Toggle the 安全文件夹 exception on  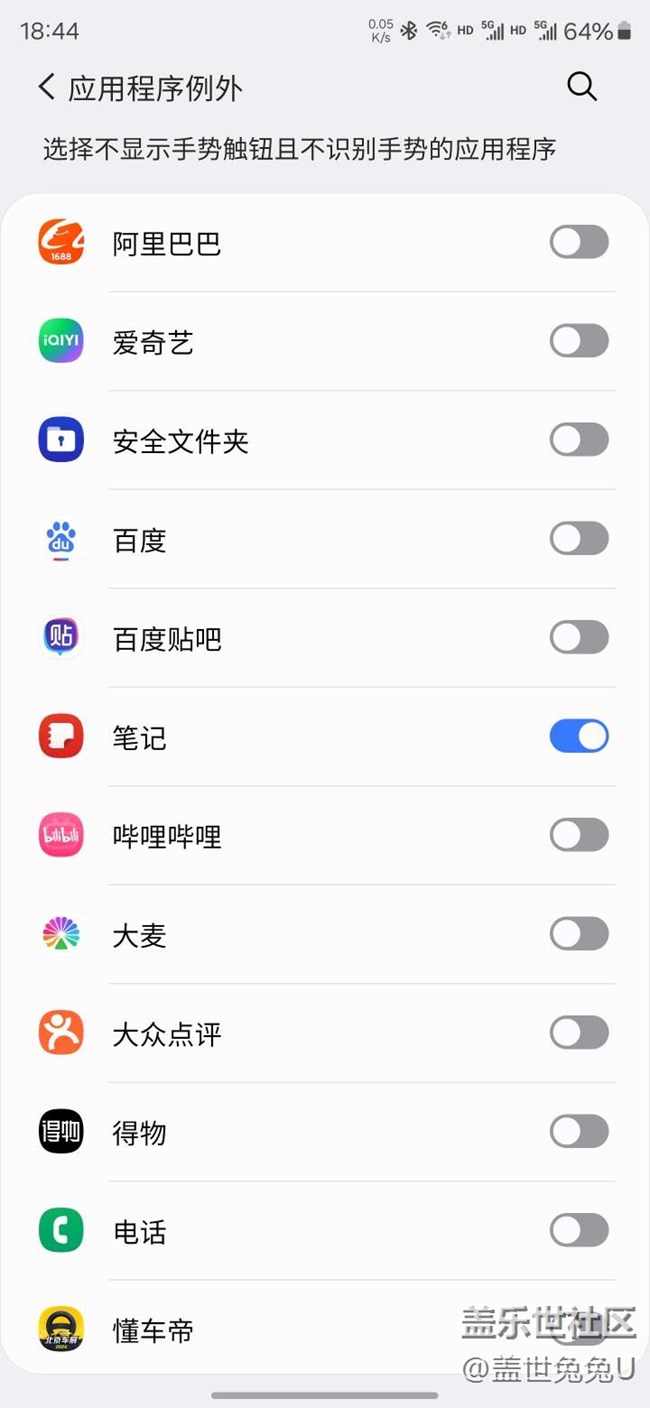click(579, 440)
